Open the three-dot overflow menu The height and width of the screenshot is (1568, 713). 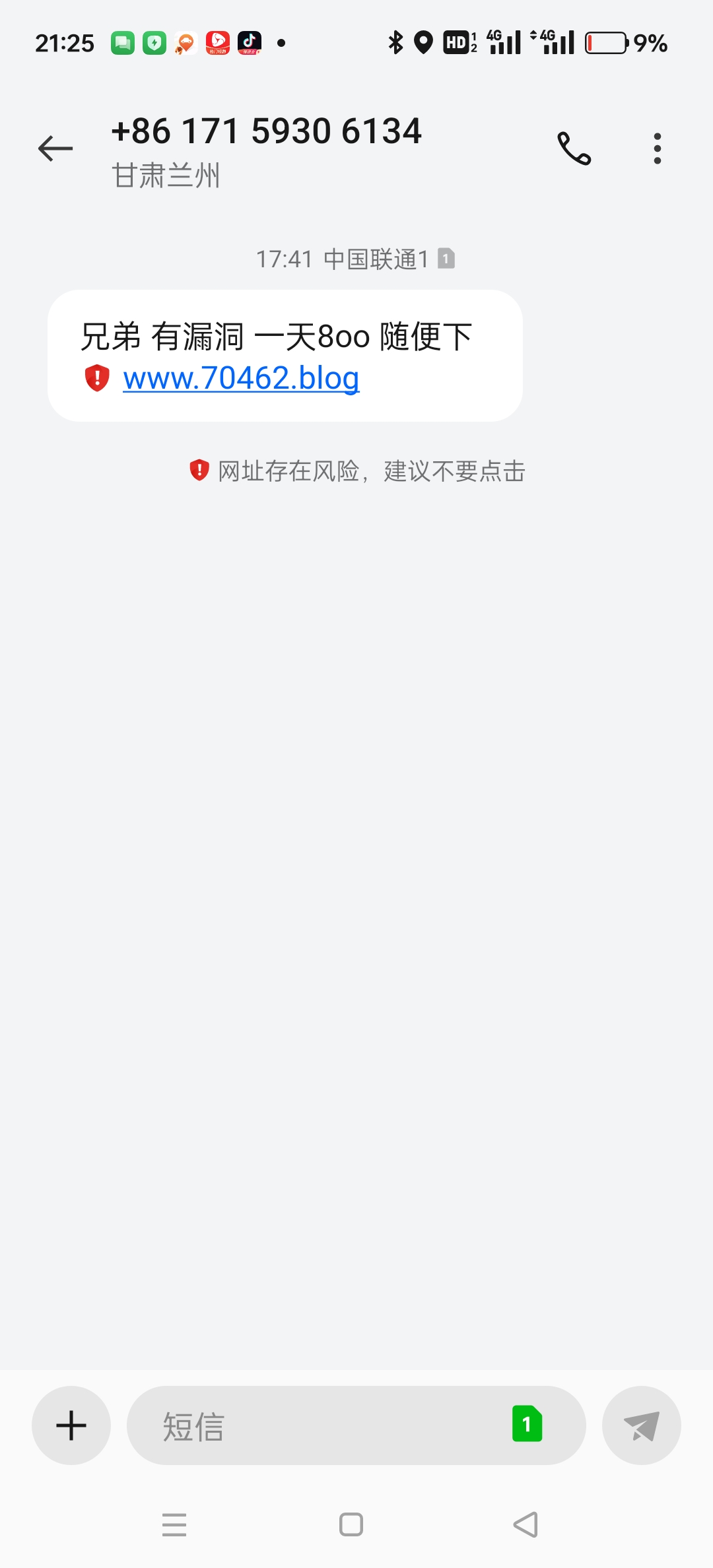(x=657, y=148)
